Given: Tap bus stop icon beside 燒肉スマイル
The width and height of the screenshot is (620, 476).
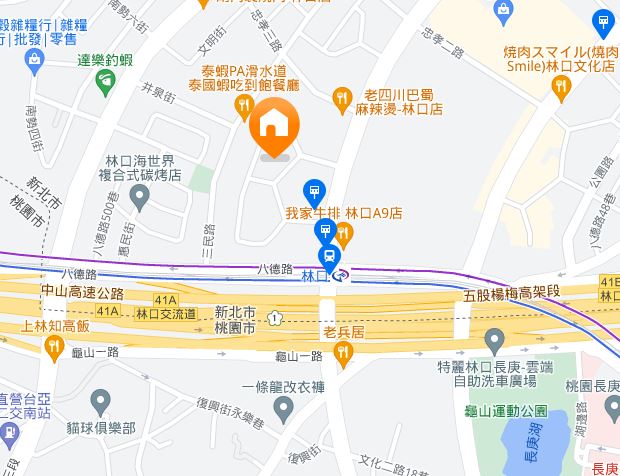Looking at the screenshot, I should [602, 19].
